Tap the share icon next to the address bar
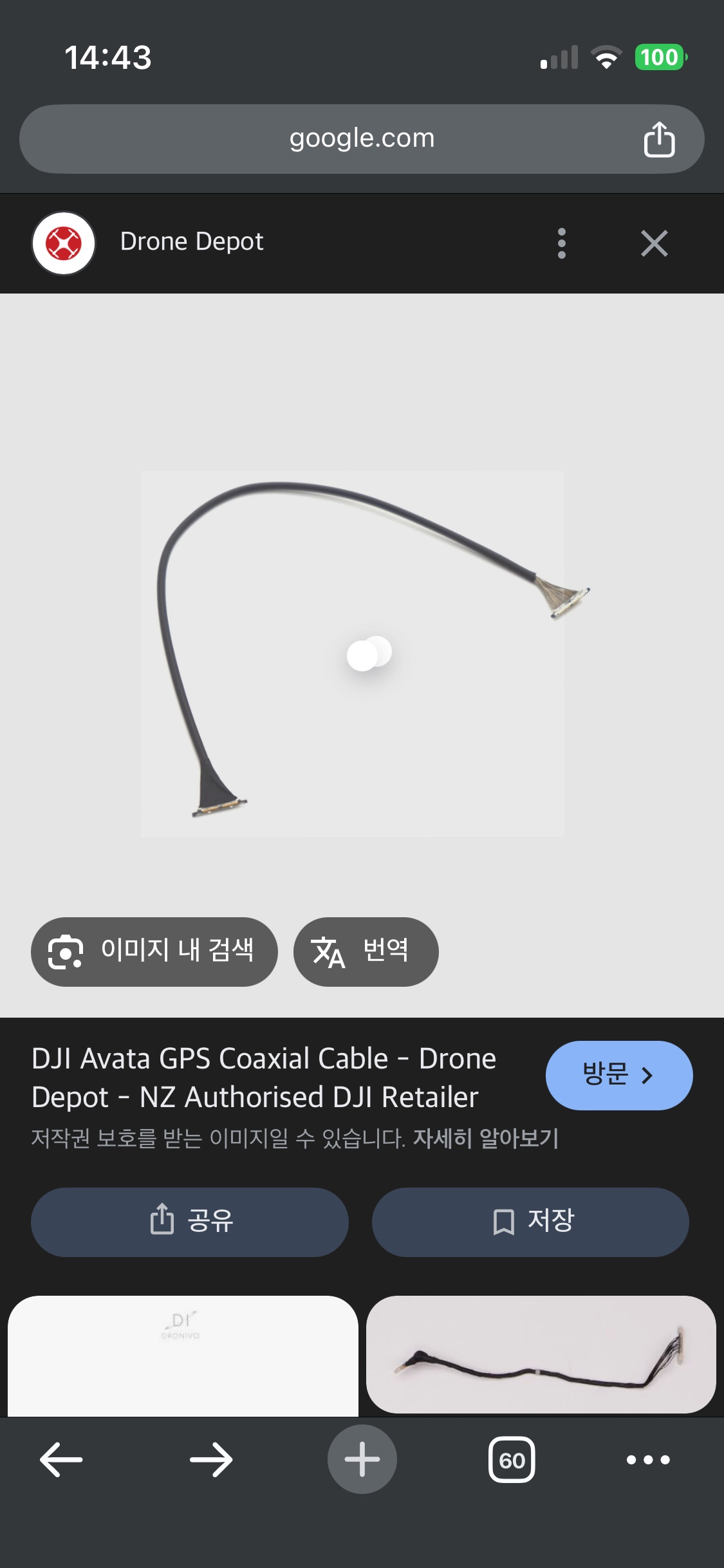The image size is (724, 1568). click(x=658, y=138)
